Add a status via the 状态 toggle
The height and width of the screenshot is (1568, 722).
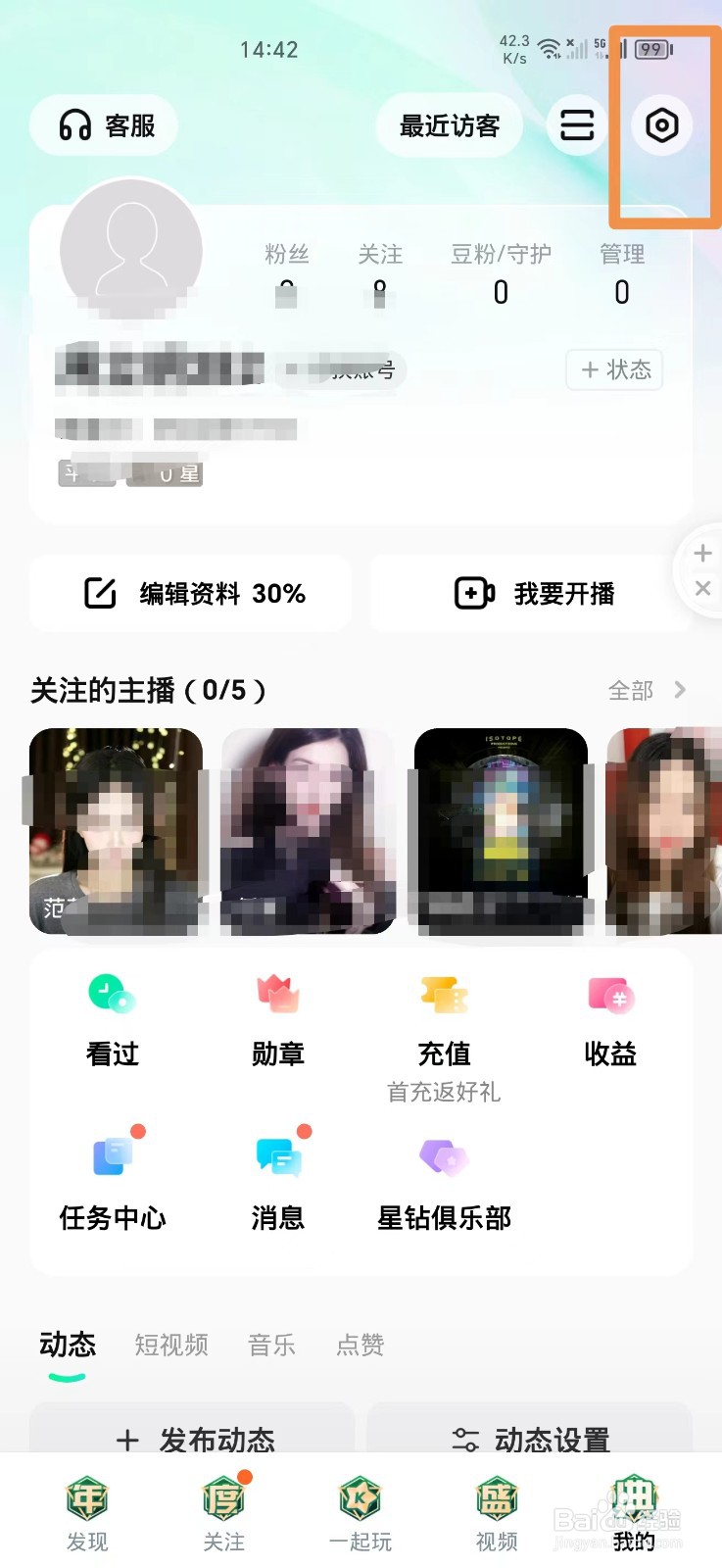(x=614, y=370)
